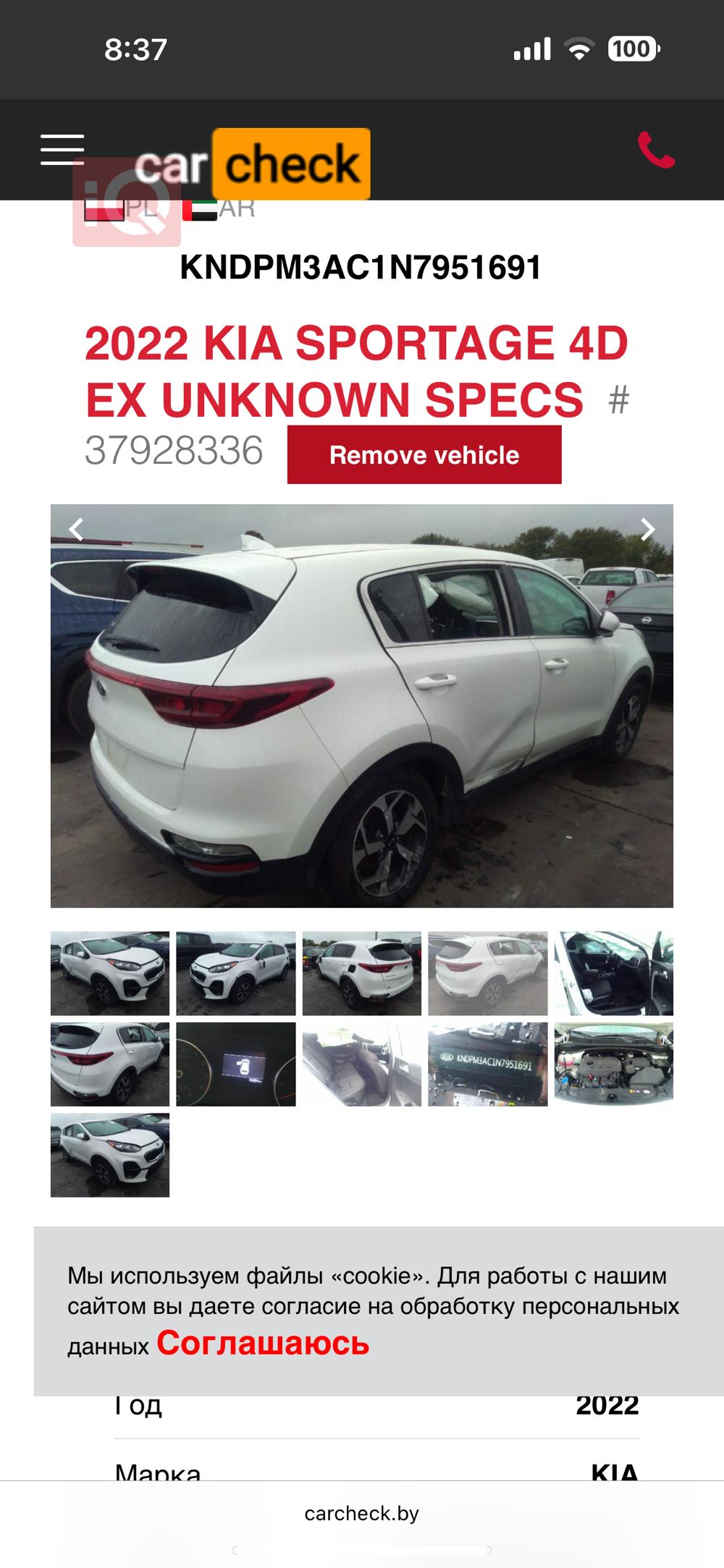The width and height of the screenshot is (724, 1568).
Task: Tap the red phone call icon
Action: 656,151
